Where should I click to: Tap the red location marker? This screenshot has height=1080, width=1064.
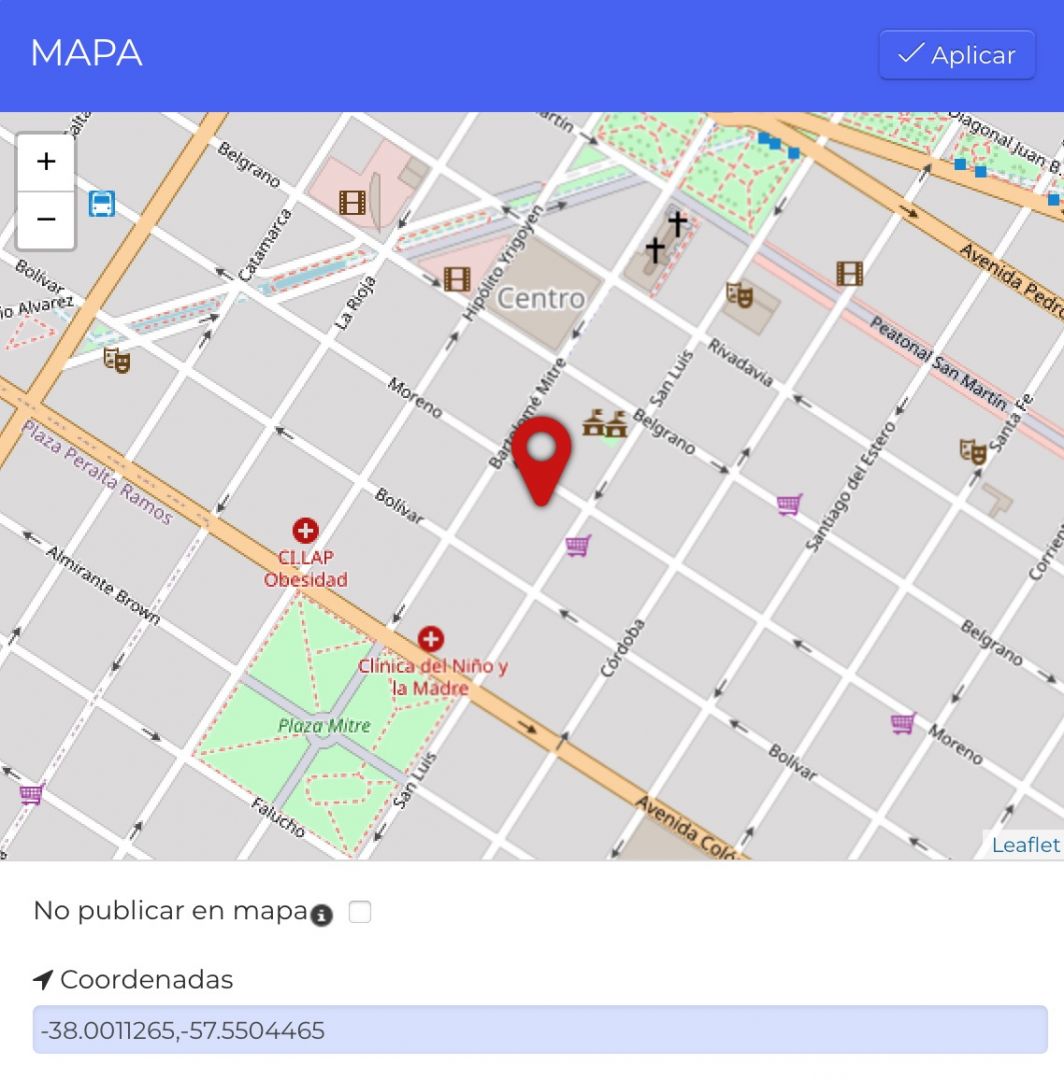pos(542,457)
